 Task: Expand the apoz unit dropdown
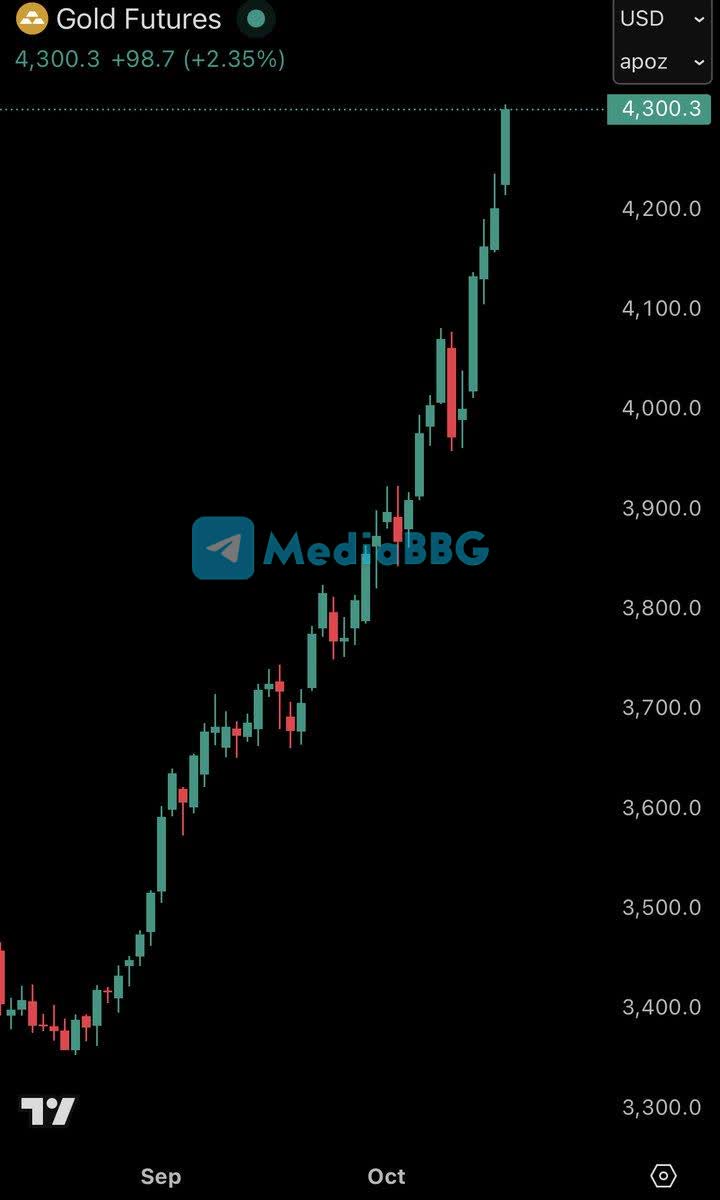click(663, 62)
